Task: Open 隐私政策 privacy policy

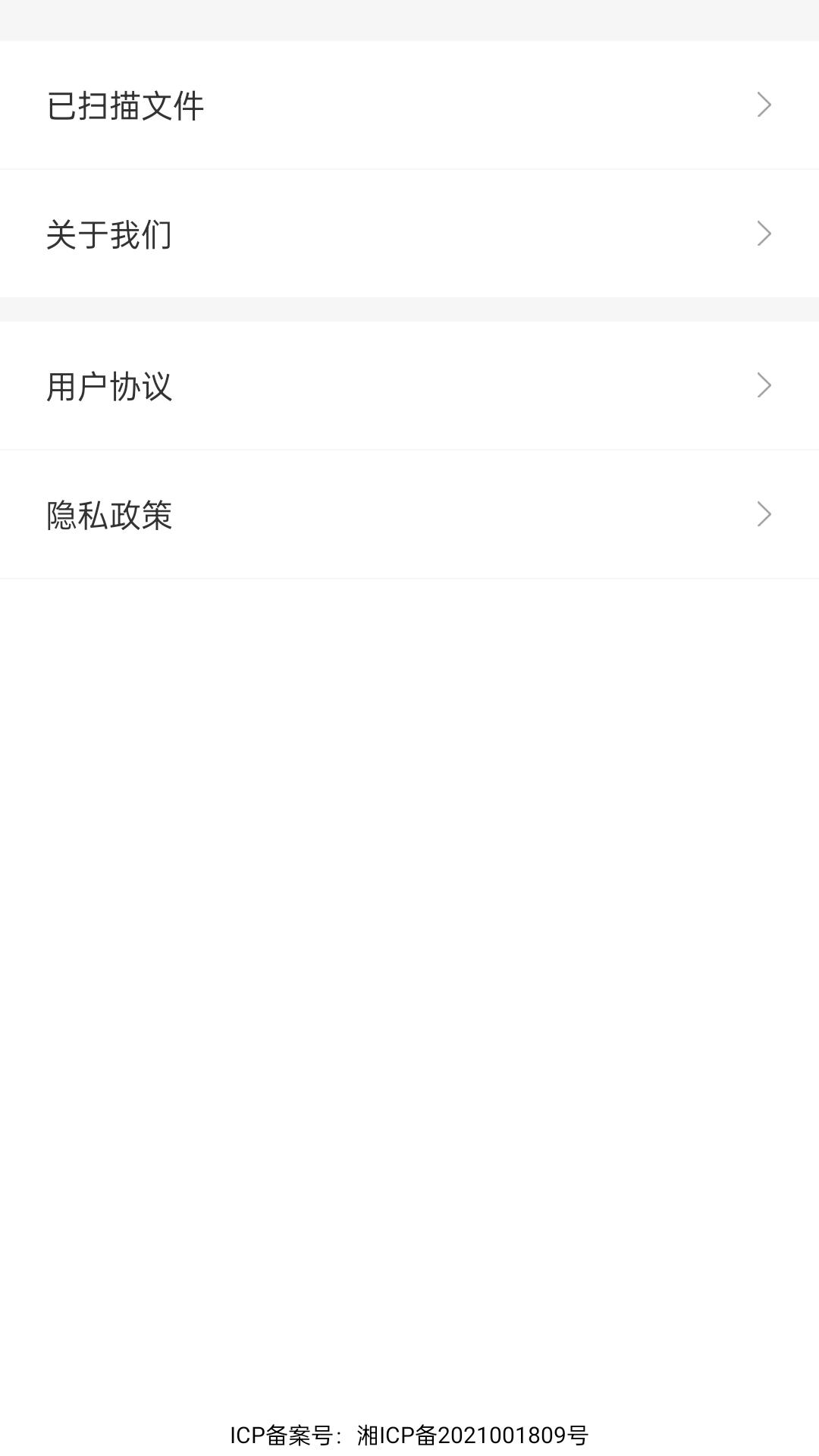Action: point(409,514)
